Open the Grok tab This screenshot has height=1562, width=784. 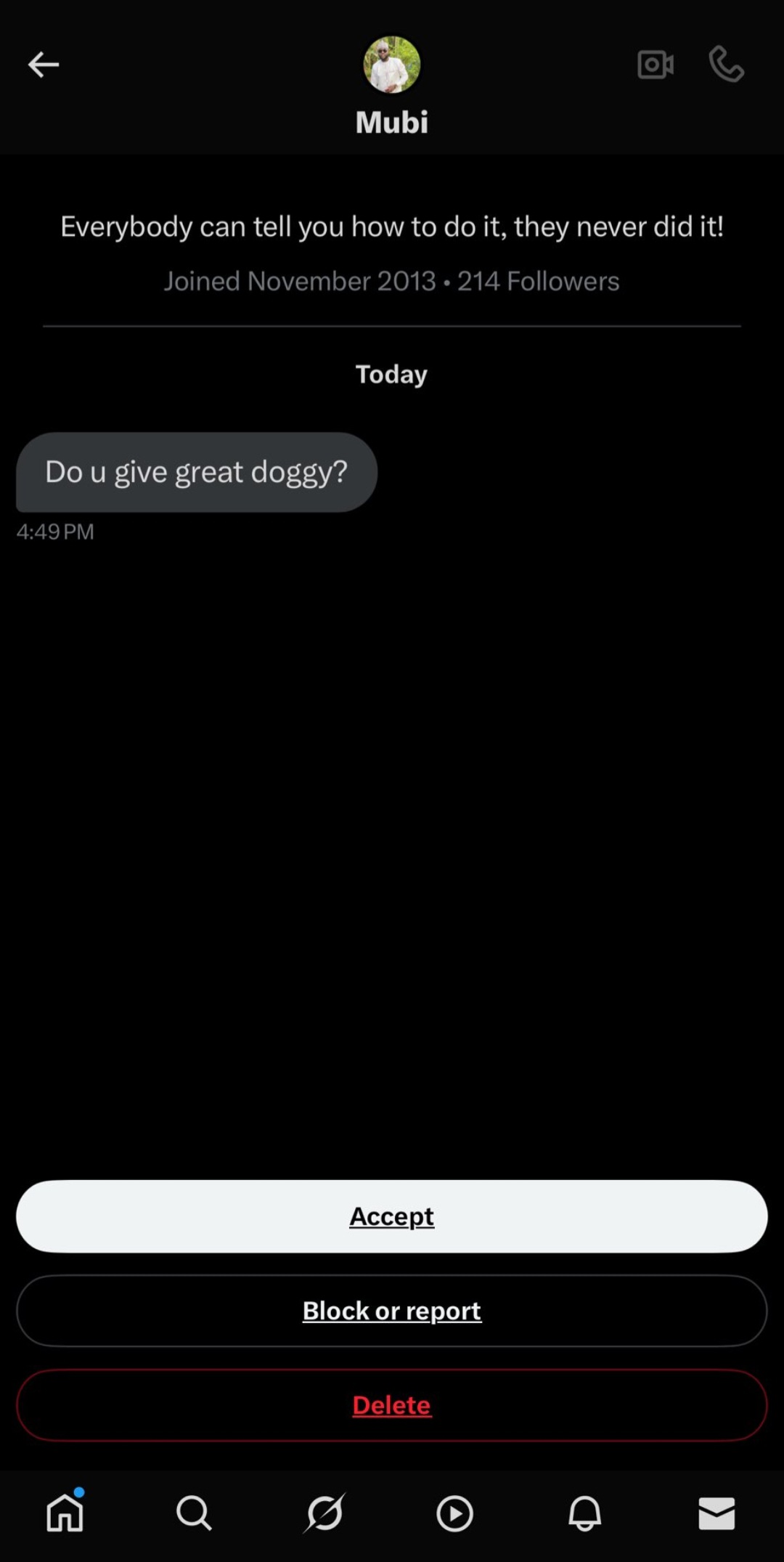click(324, 1513)
